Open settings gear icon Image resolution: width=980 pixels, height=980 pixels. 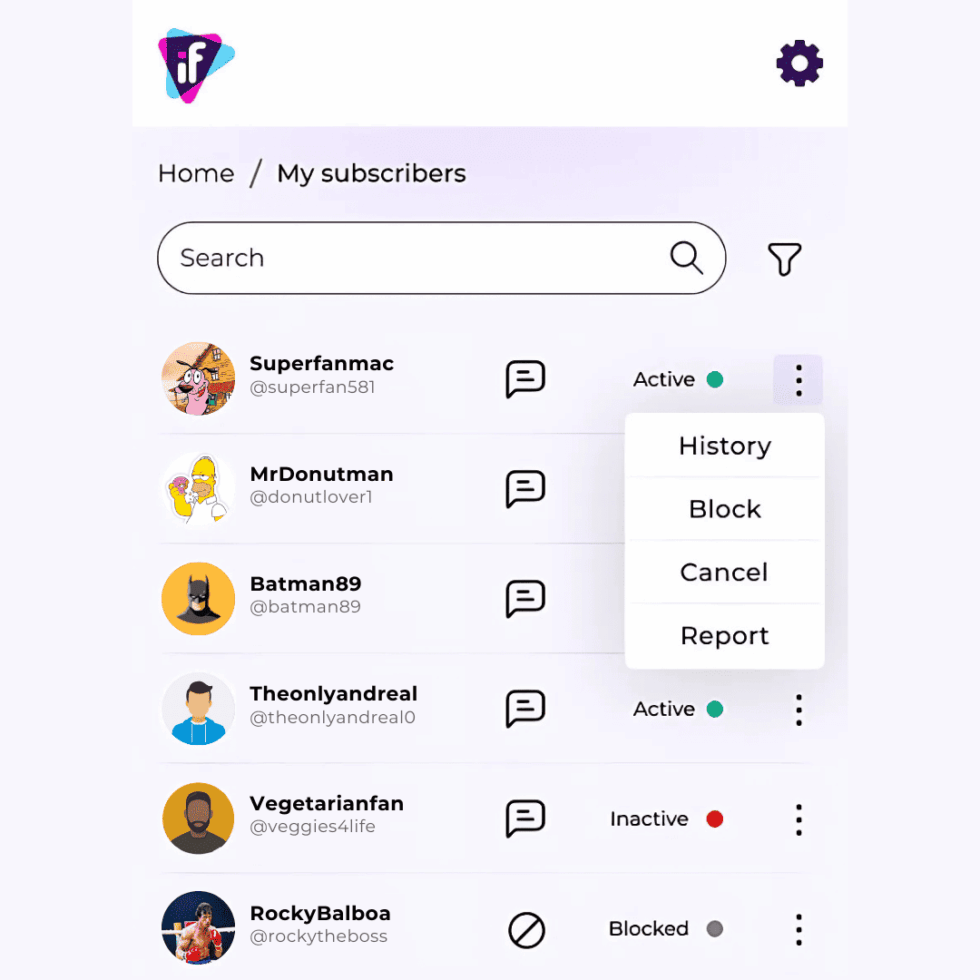799,64
